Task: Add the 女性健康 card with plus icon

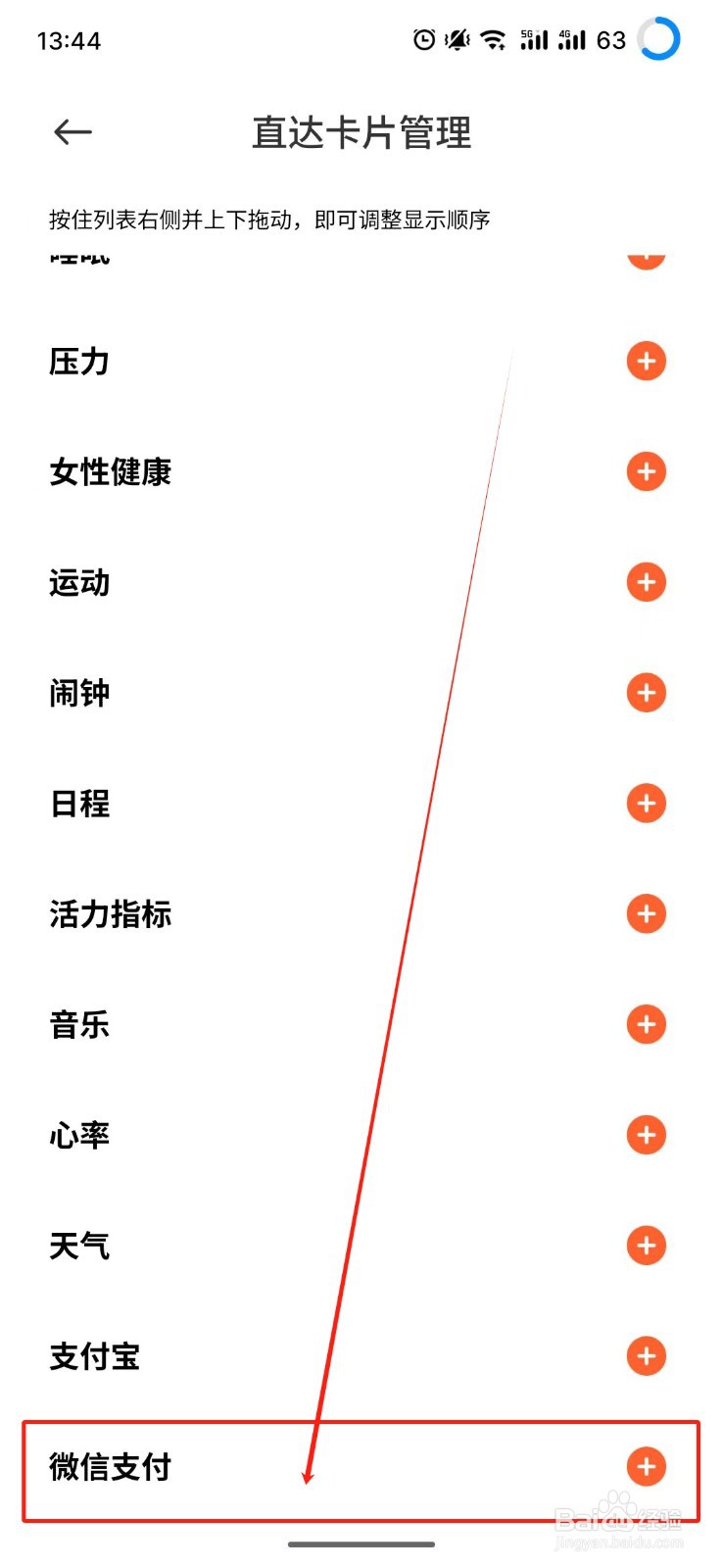Action: coord(646,471)
